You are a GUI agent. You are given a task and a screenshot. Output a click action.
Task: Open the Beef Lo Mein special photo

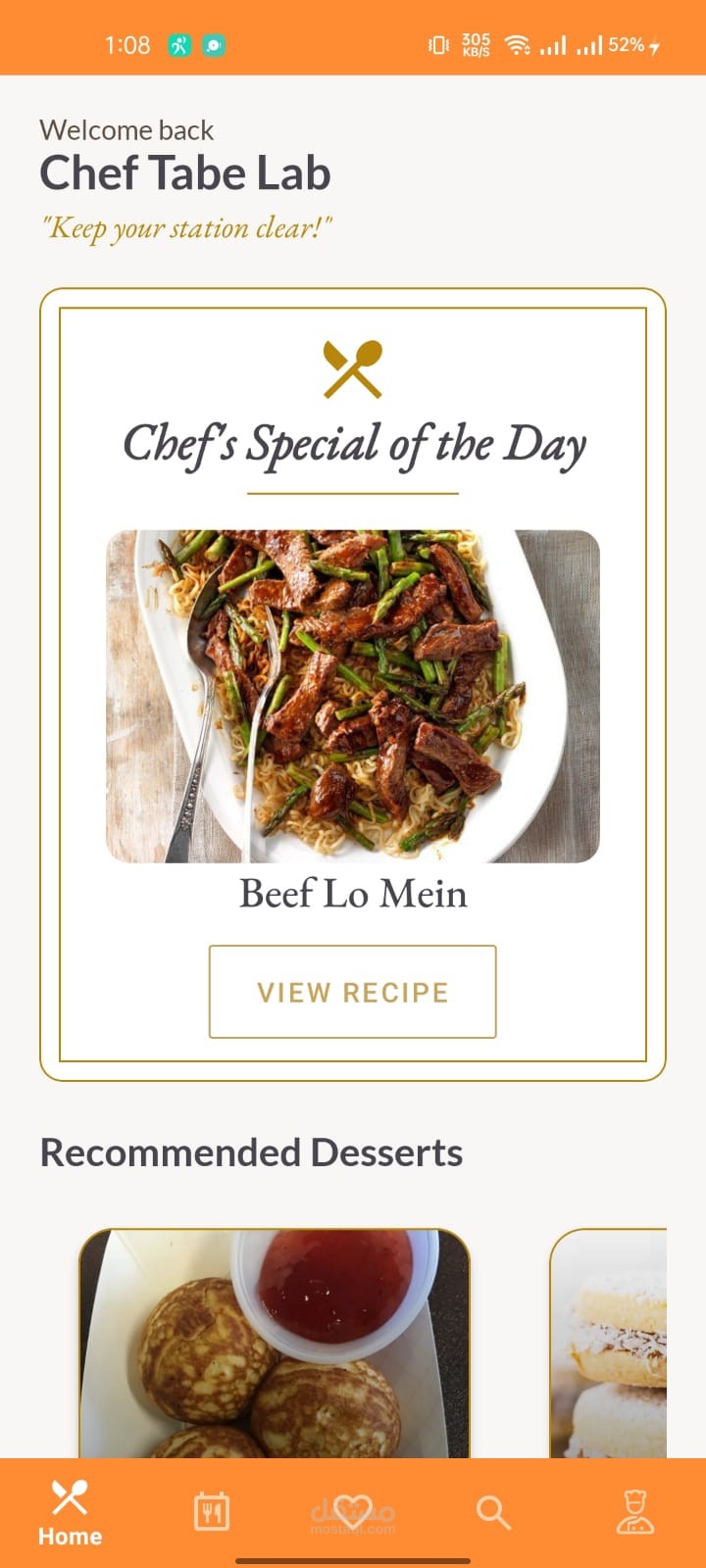pos(352,696)
